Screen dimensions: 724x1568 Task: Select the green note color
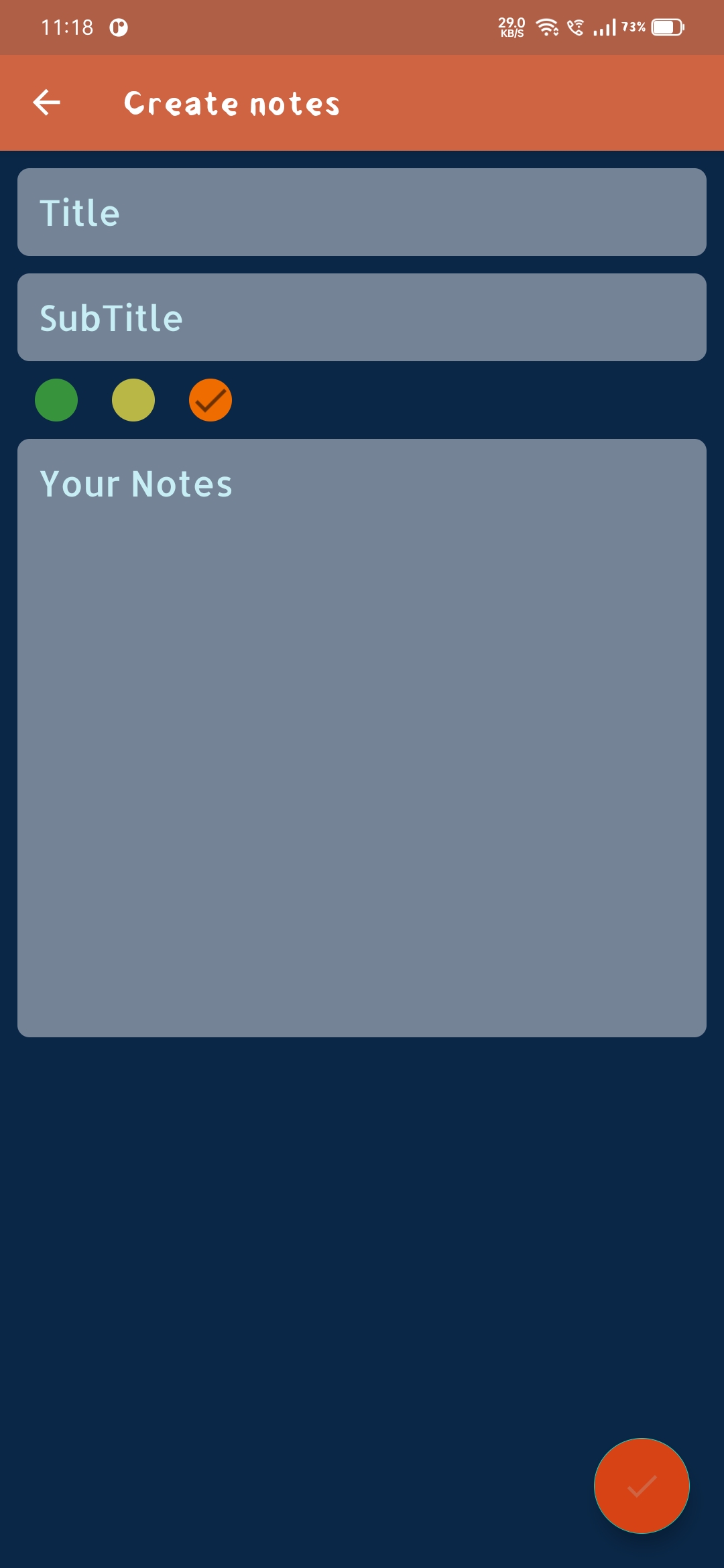pos(56,400)
